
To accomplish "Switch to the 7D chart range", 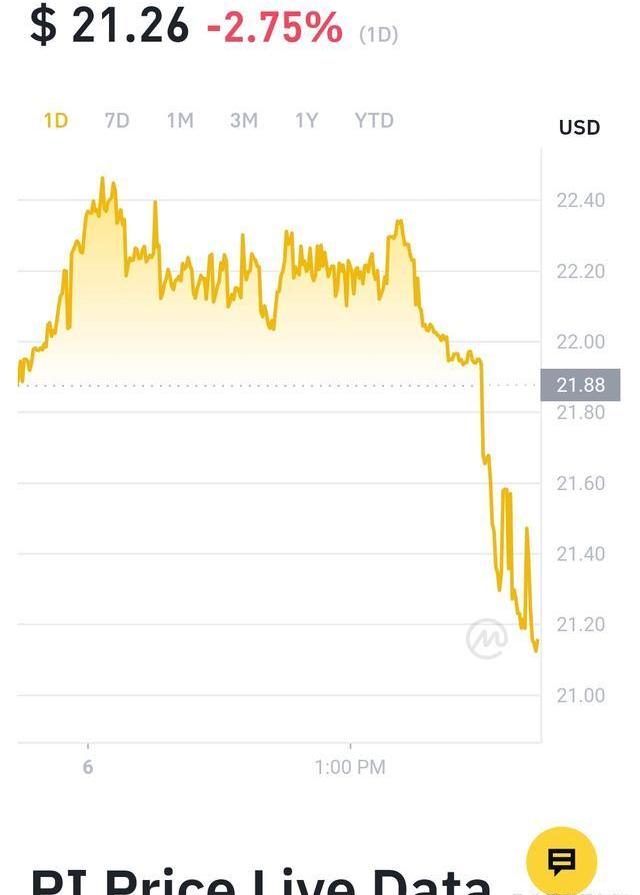I will point(117,121).
